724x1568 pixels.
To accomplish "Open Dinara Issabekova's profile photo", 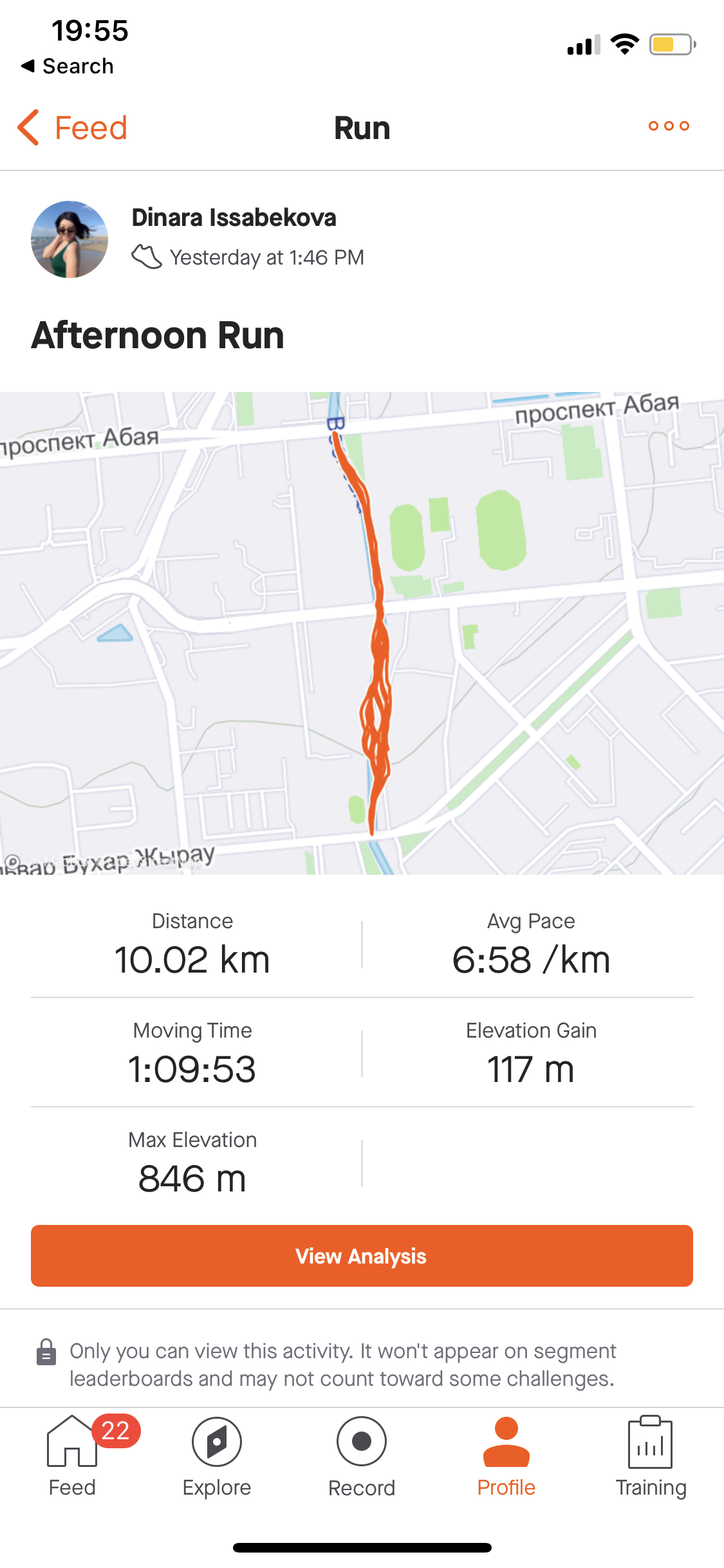I will 70,239.
